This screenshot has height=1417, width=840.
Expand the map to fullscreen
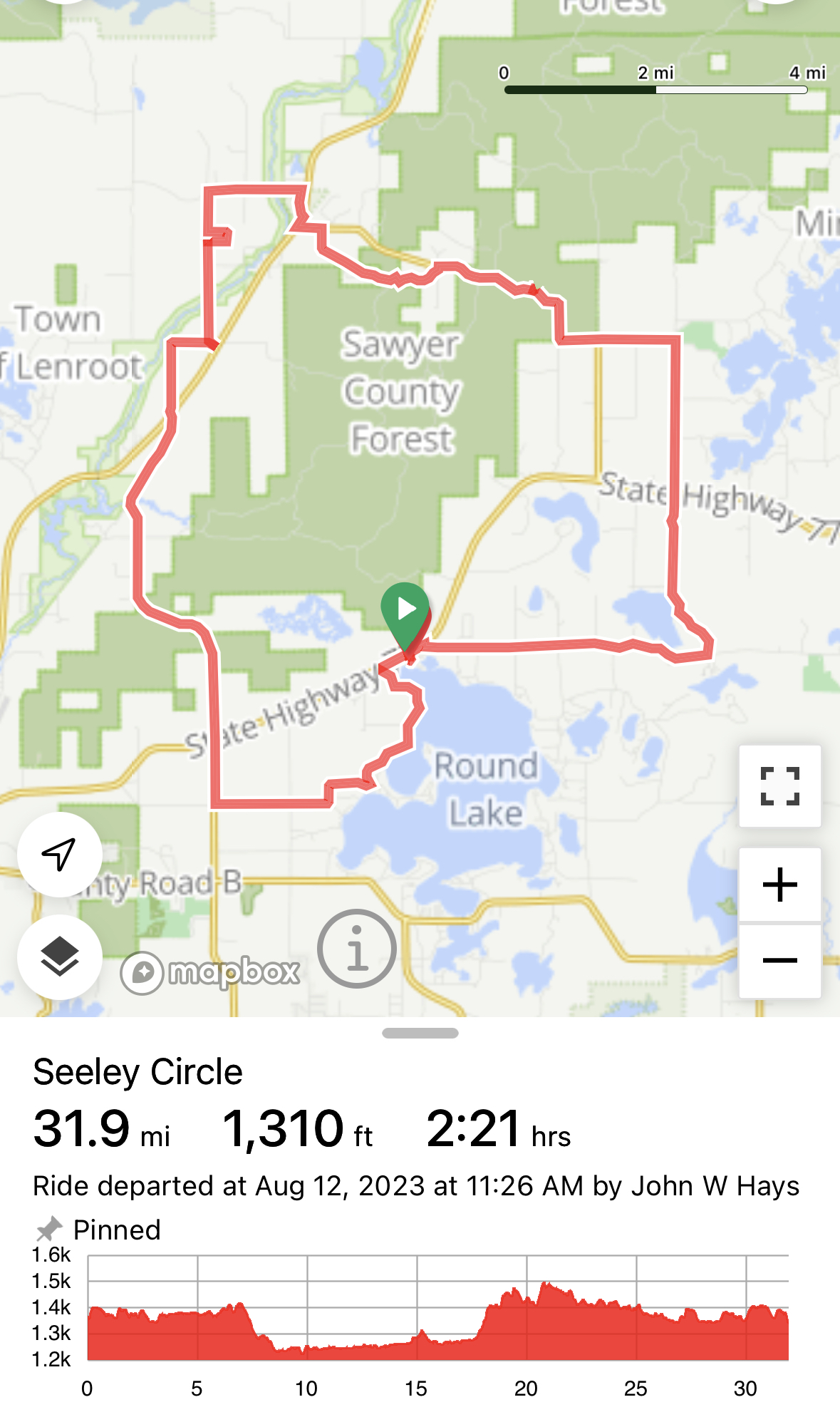coord(779,786)
